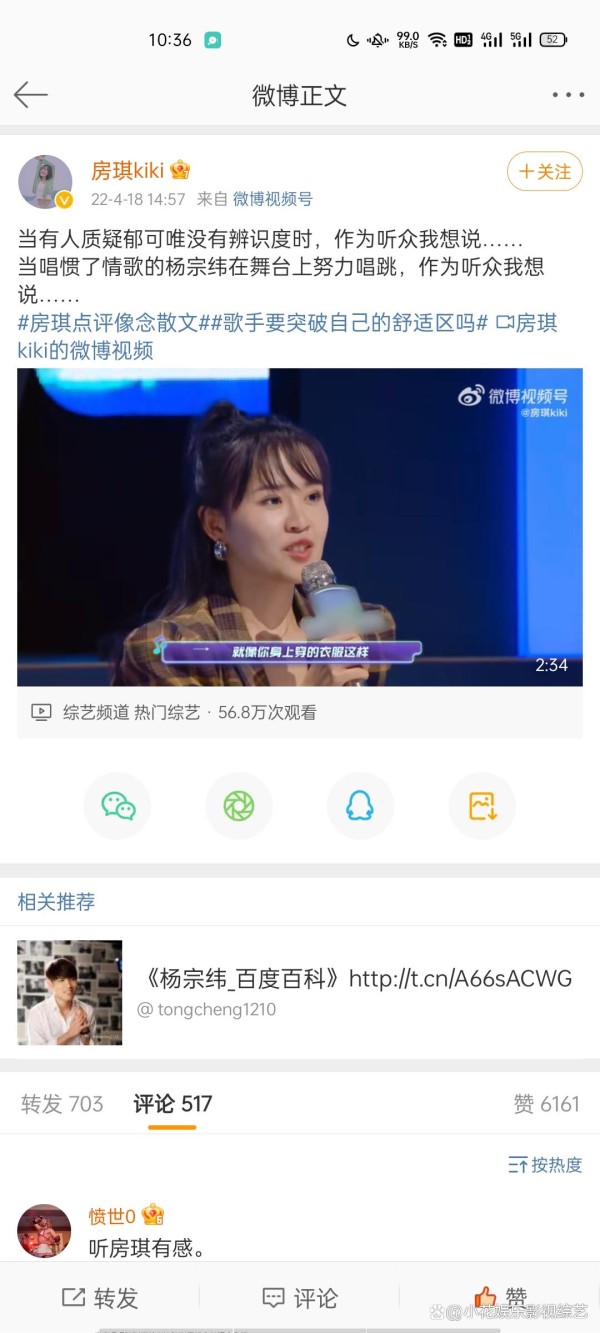Open commenter 愤世0's profile
The width and height of the screenshot is (600, 1333).
coord(44,1230)
